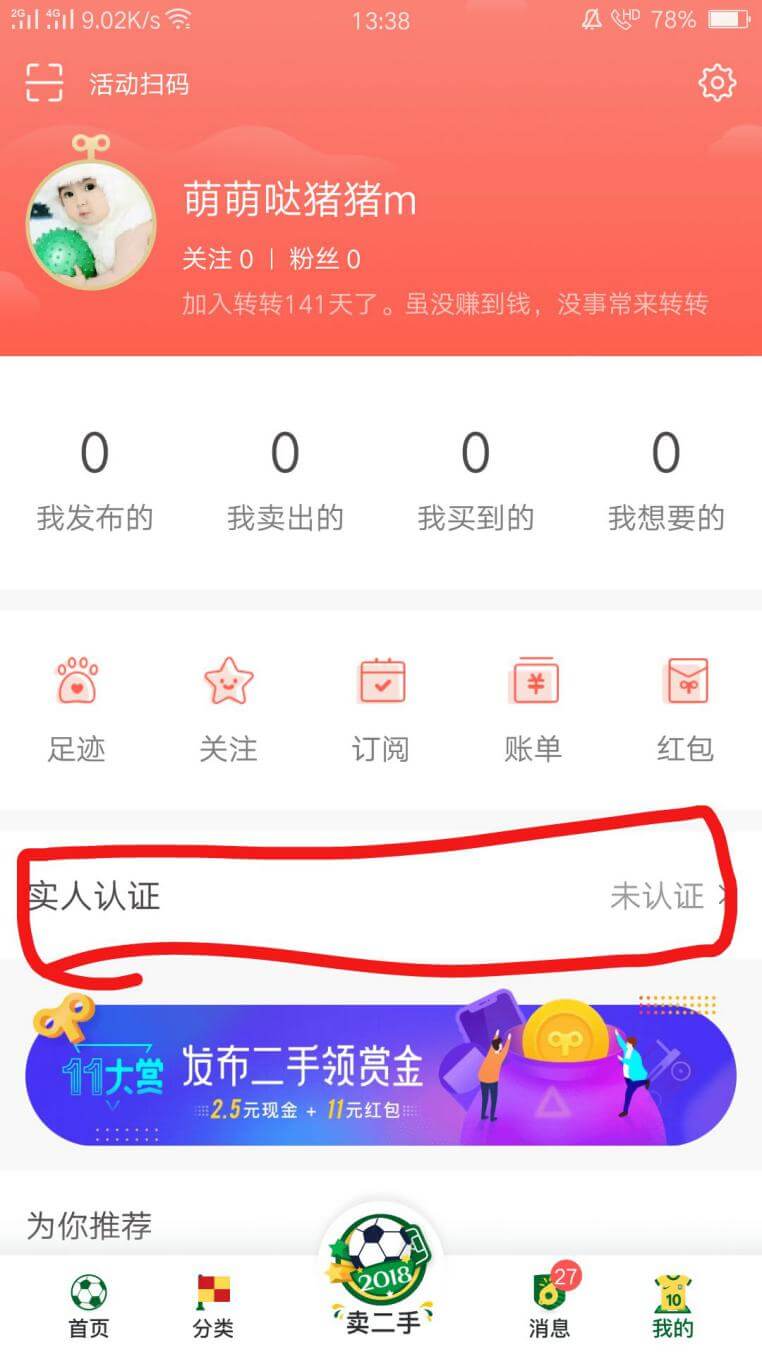Open the 粉丝 0 followers count
762x1357 pixels.
[x=325, y=260]
